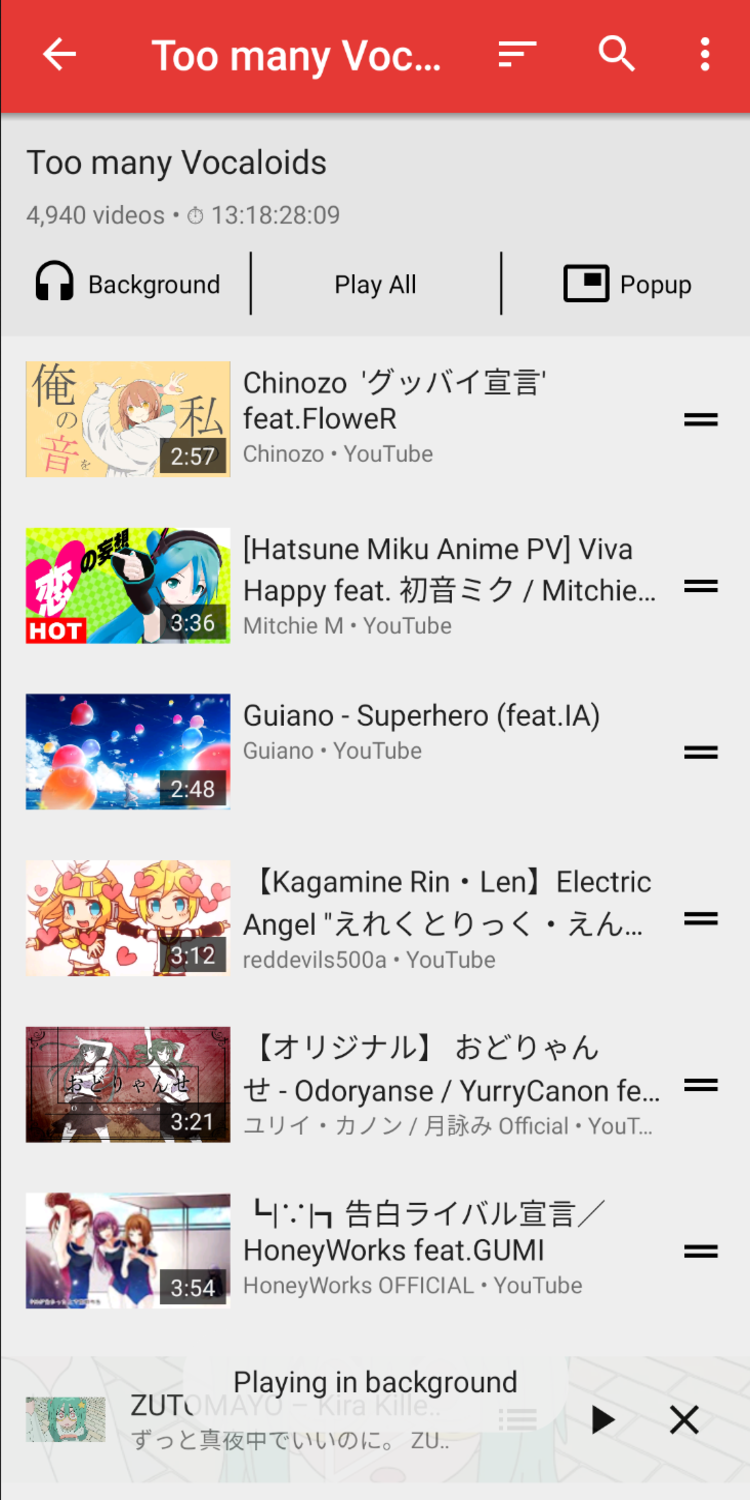
Task: Tap the reorder handle on HoneyWorks feat.GUMI
Action: [x=701, y=1251]
